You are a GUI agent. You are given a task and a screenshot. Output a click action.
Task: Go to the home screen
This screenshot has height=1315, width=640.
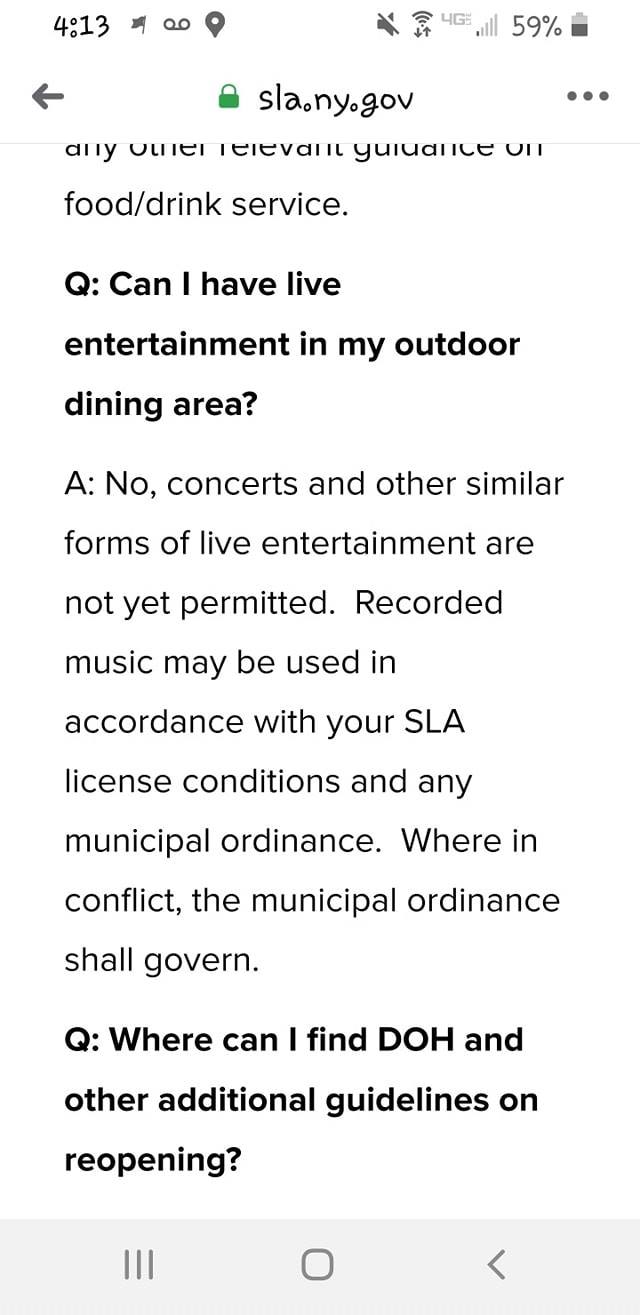[x=317, y=1265]
